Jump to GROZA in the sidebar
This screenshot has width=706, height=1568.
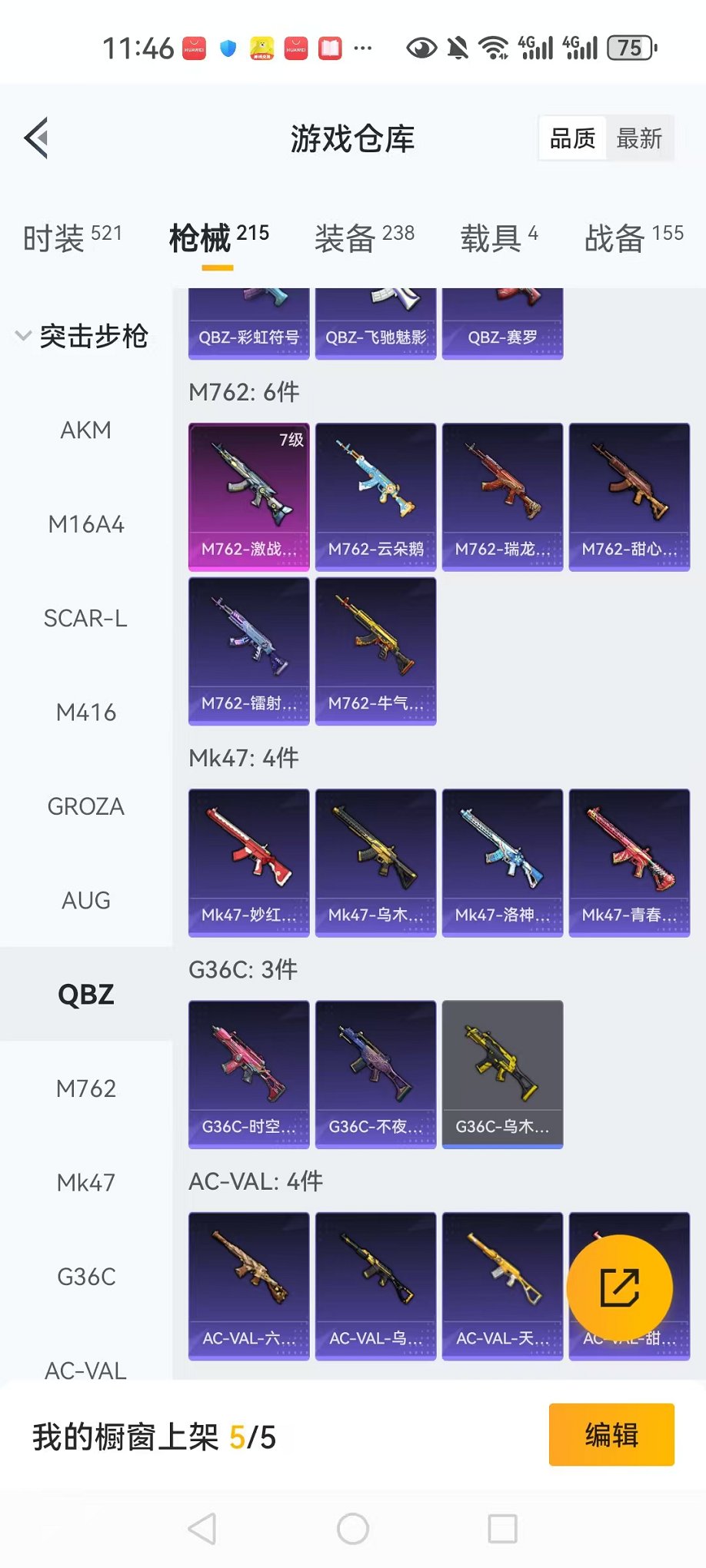tap(85, 807)
